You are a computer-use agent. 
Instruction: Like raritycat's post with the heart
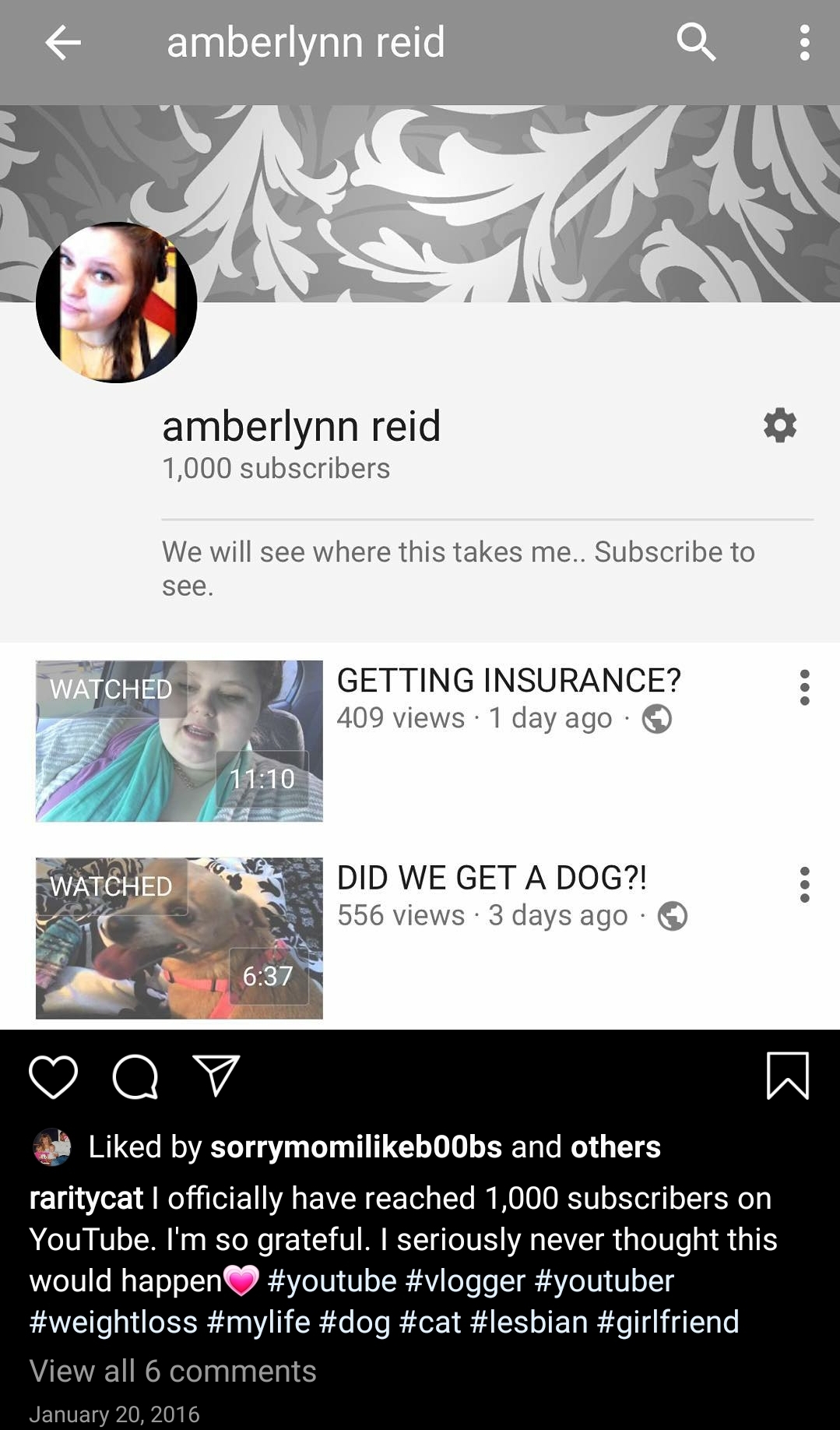pyautogui.click(x=53, y=1077)
